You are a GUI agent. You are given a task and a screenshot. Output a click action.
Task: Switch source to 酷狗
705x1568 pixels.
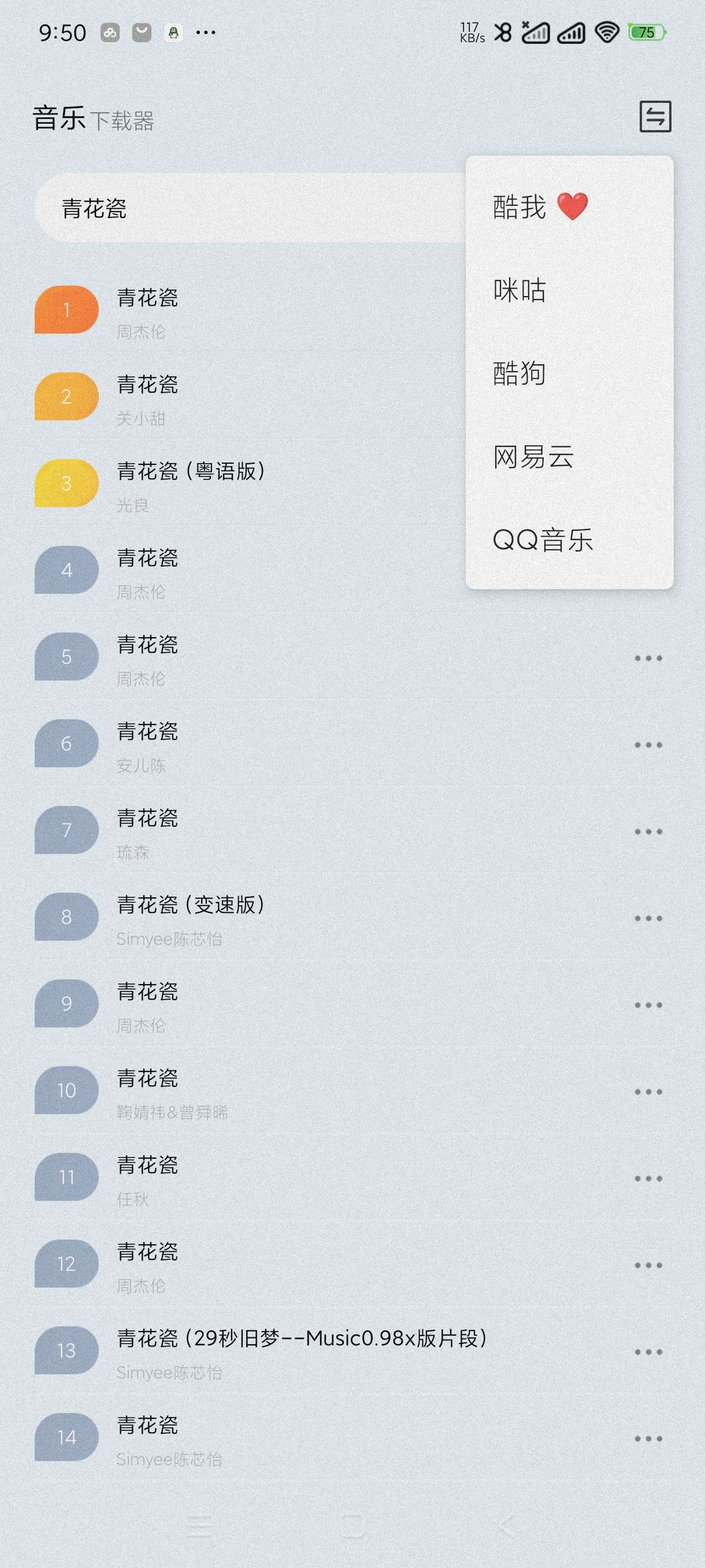[520, 373]
